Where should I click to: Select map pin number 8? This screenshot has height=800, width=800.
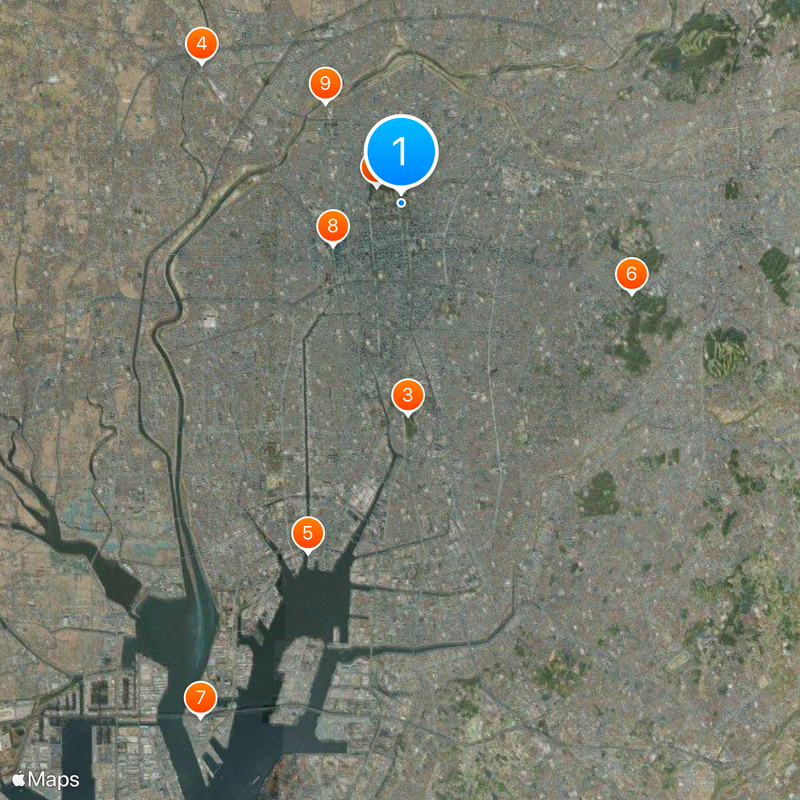(x=333, y=227)
